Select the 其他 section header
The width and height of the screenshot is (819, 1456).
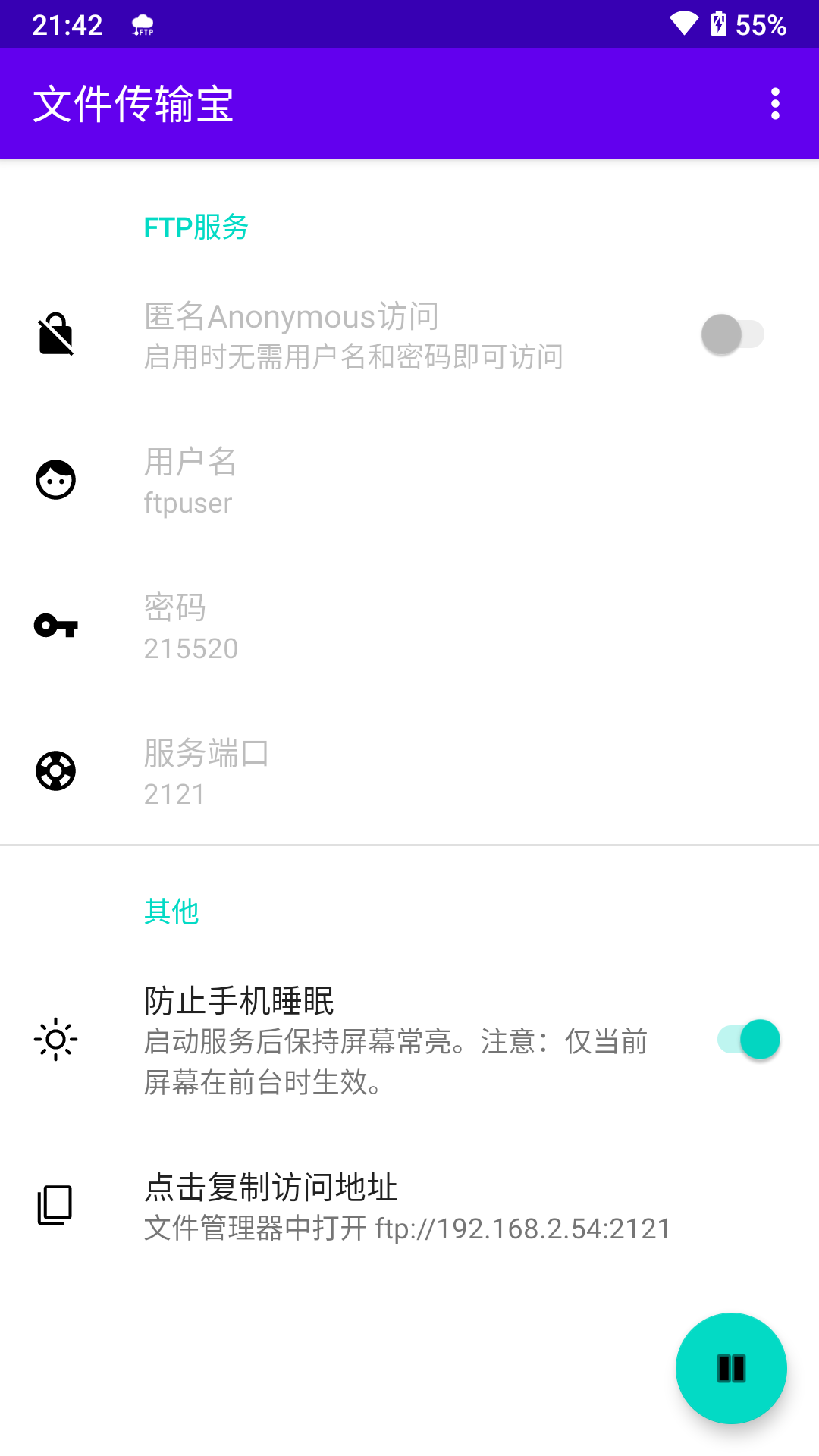pos(171,912)
